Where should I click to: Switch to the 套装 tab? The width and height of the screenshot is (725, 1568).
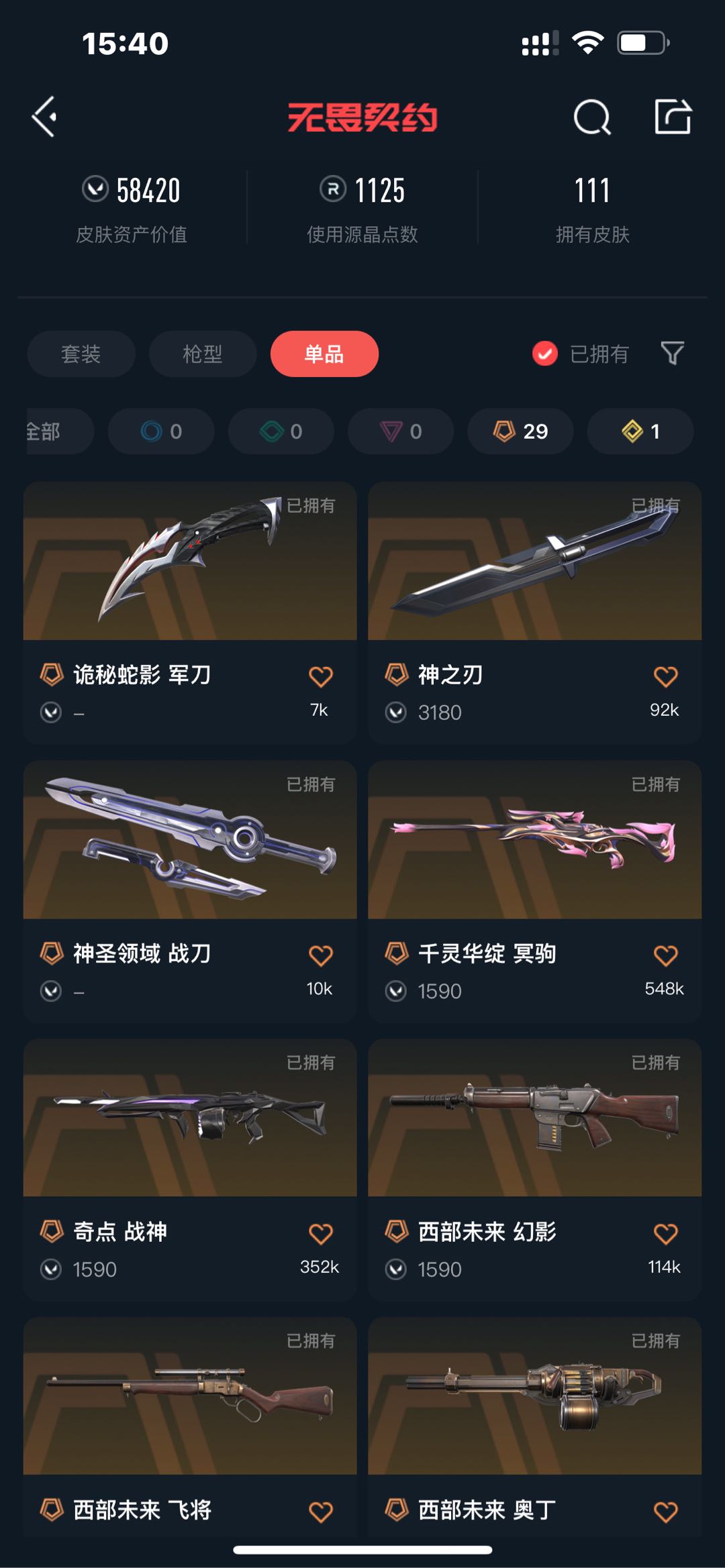pos(81,354)
